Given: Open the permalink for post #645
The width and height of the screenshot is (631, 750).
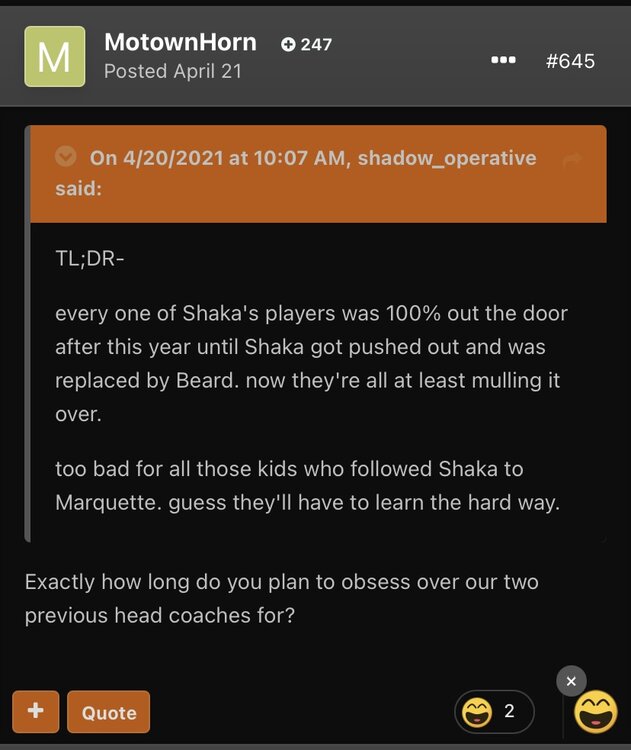Looking at the screenshot, I should tap(570, 61).
